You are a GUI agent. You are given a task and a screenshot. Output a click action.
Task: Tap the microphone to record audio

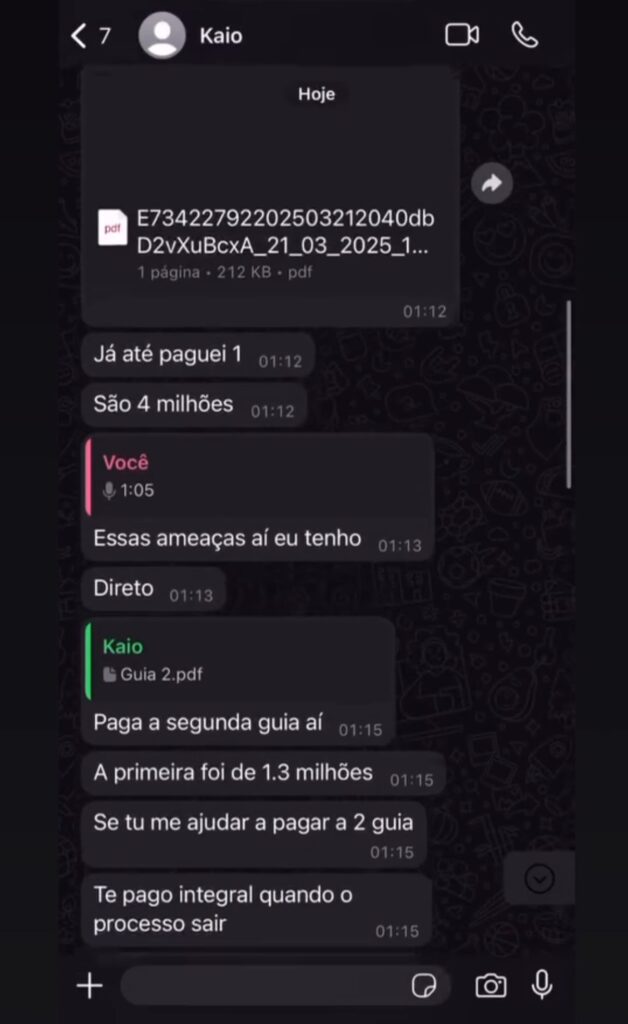(x=542, y=985)
